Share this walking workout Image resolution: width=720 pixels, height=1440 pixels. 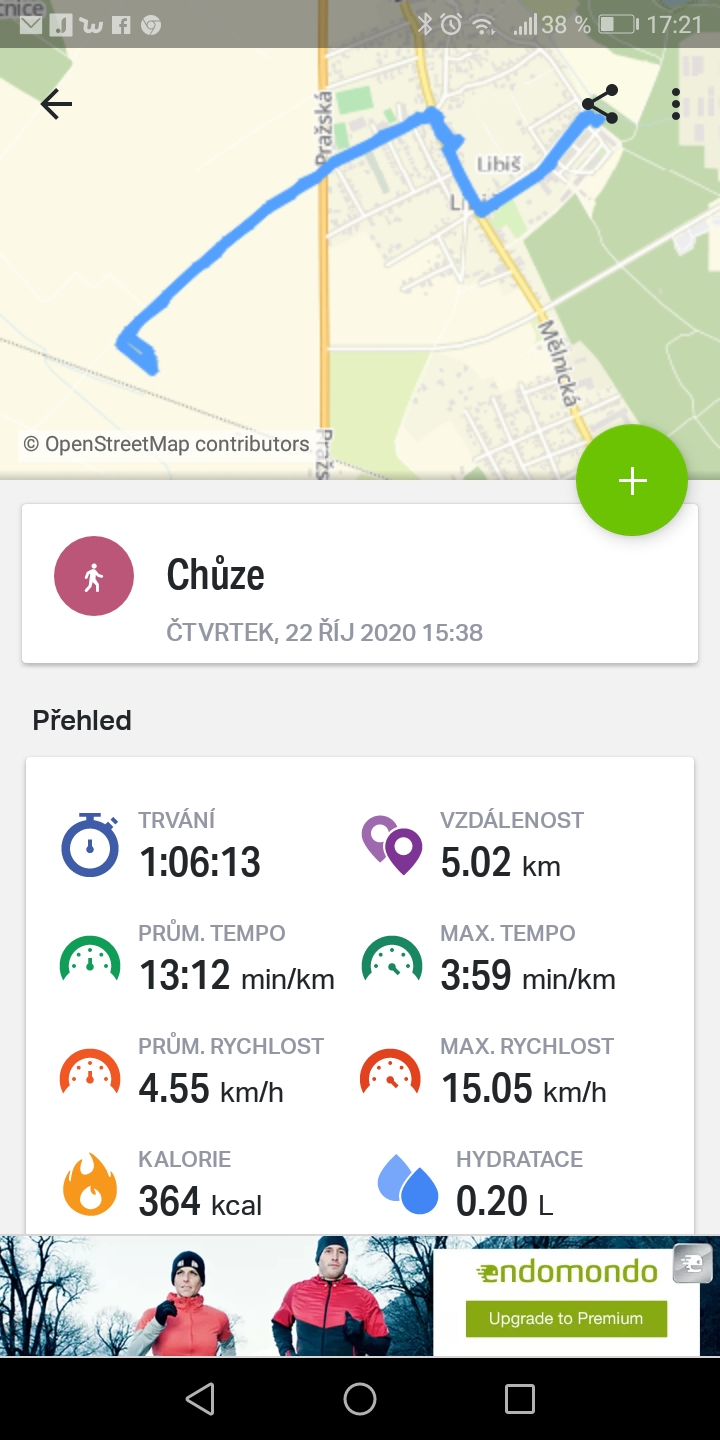(599, 104)
